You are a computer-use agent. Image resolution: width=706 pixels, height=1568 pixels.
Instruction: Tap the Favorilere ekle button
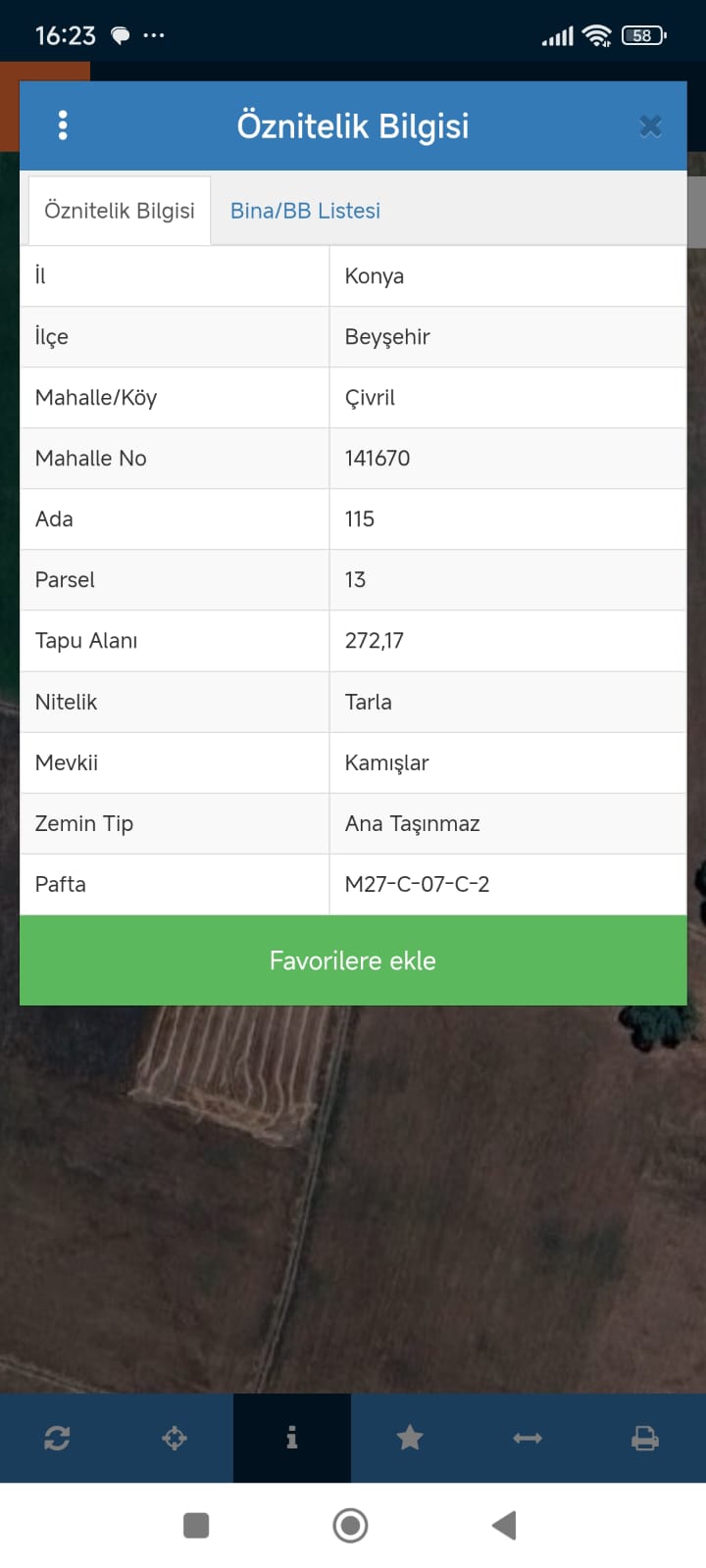pos(353,960)
